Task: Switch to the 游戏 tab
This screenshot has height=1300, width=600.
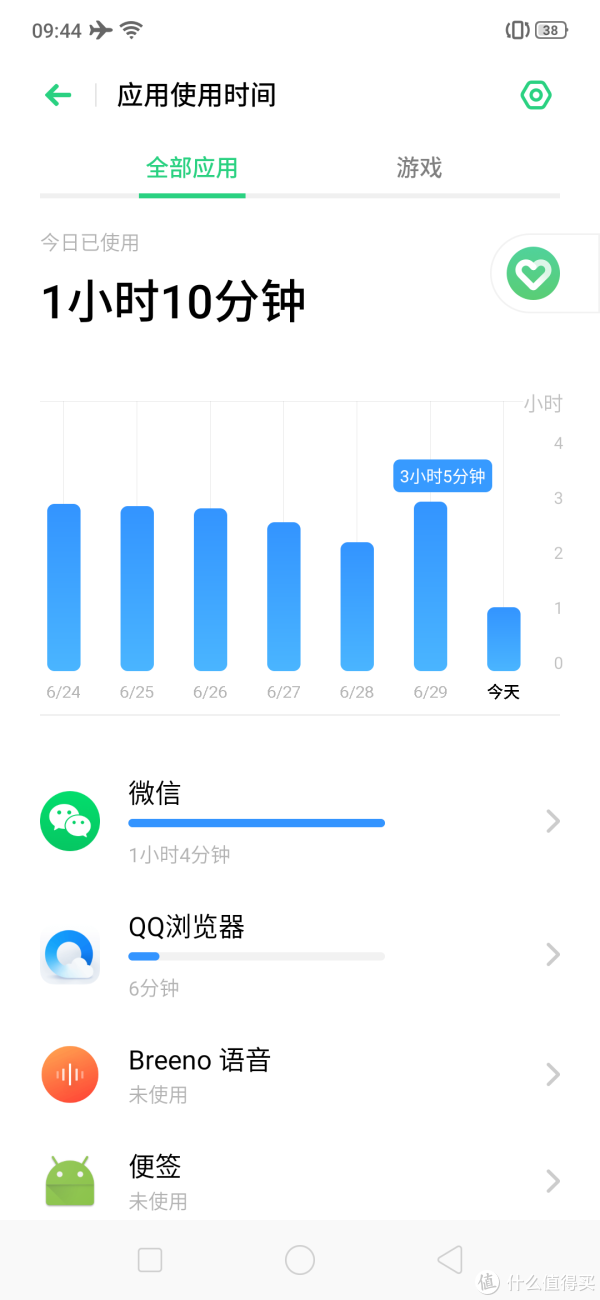Action: [x=419, y=168]
